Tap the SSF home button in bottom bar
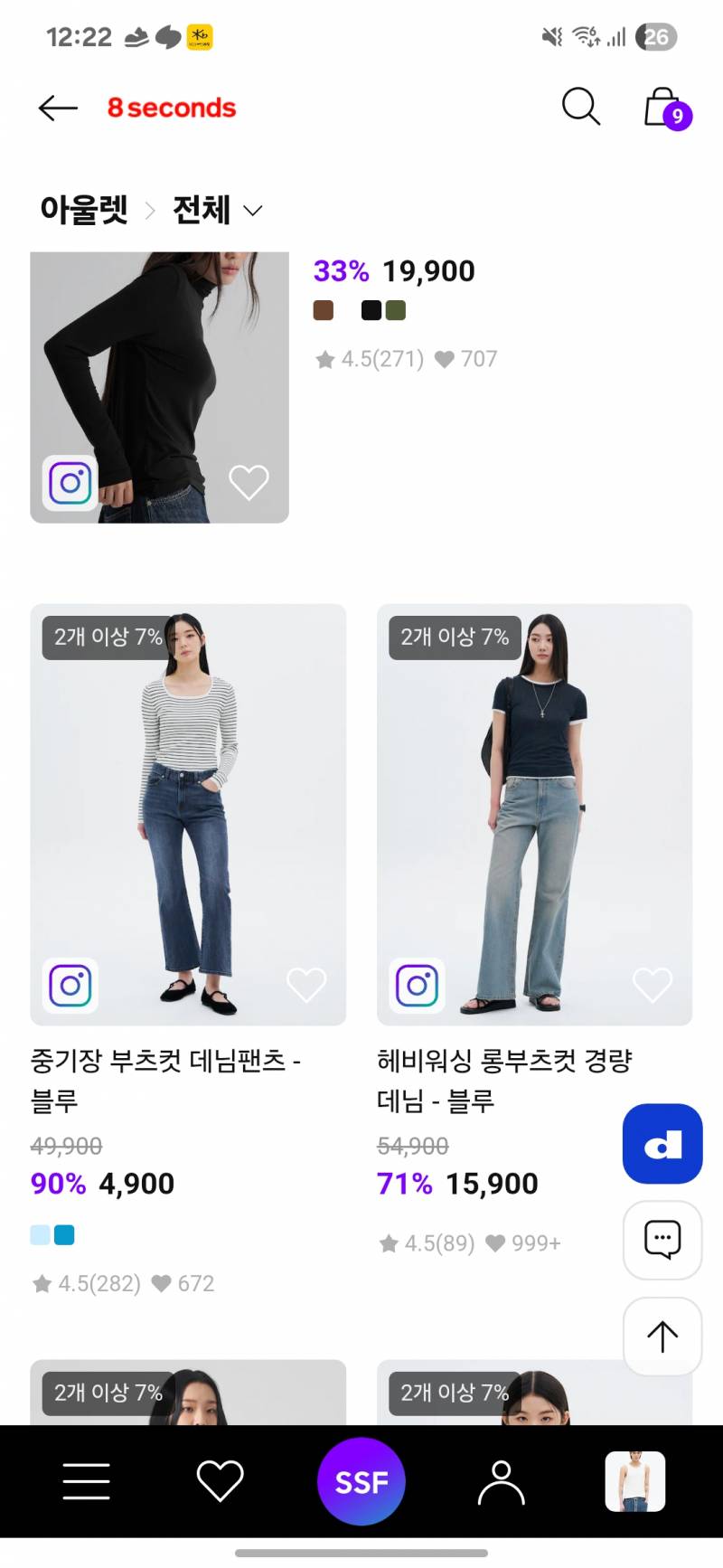The height and width of the screenshot is (1568, 723). click(x=361, y=1481)
